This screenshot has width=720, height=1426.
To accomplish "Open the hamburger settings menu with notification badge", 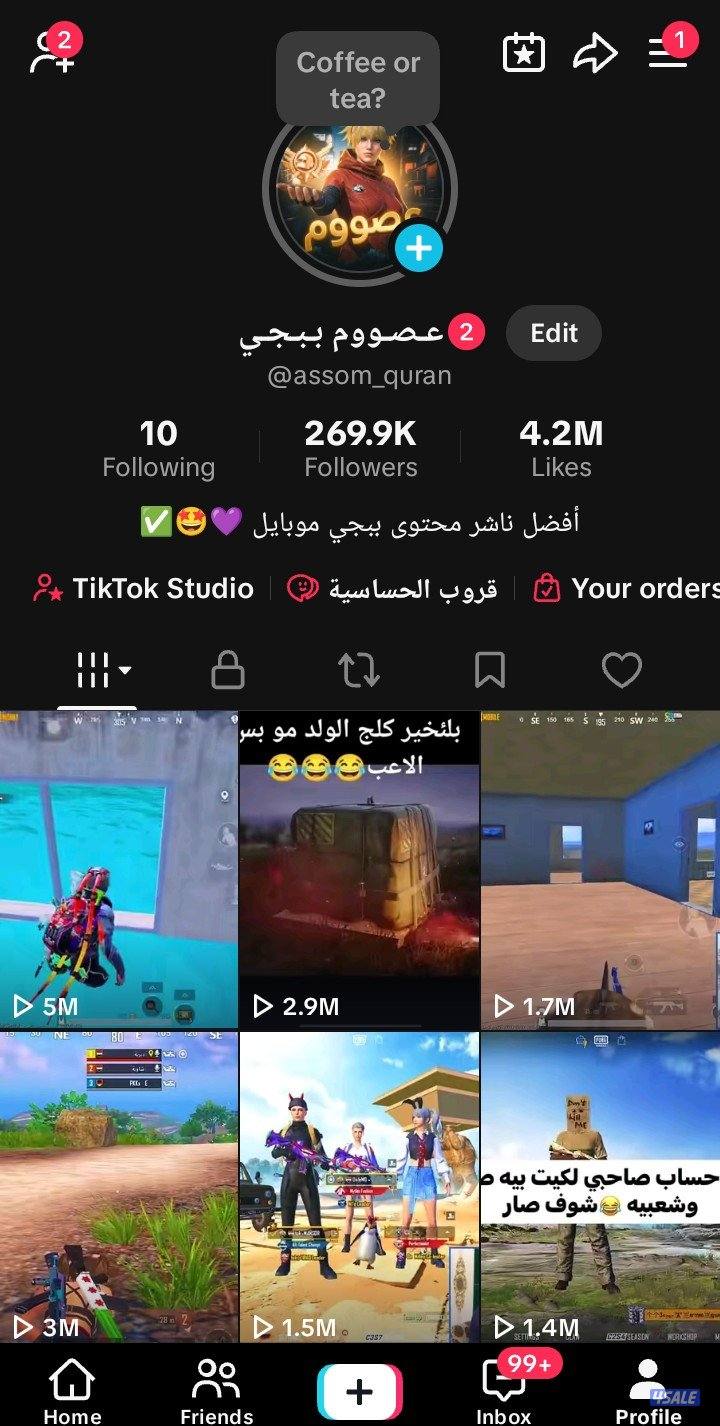I will (668, 53).
